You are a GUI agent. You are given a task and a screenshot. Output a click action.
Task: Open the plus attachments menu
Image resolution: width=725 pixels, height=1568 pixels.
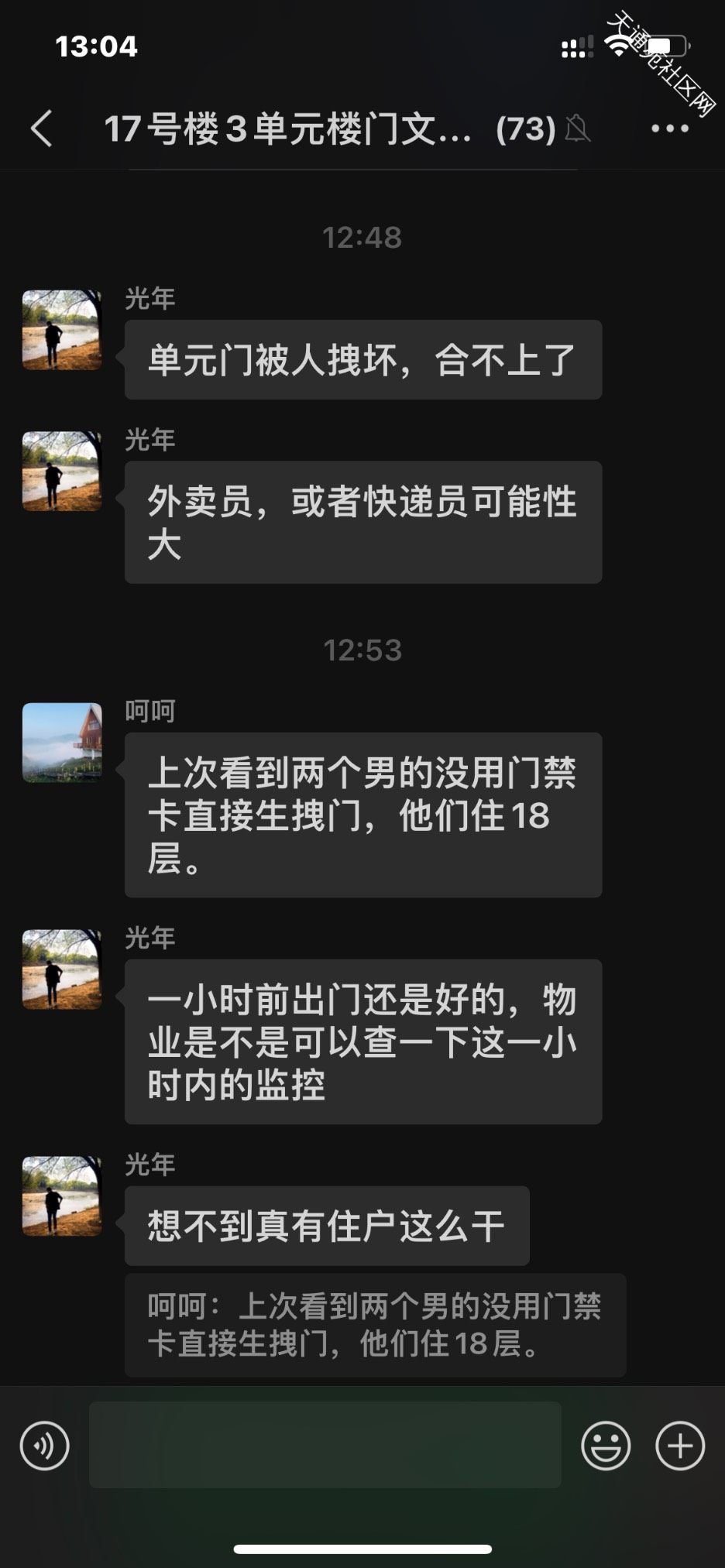pos(680,1445)
